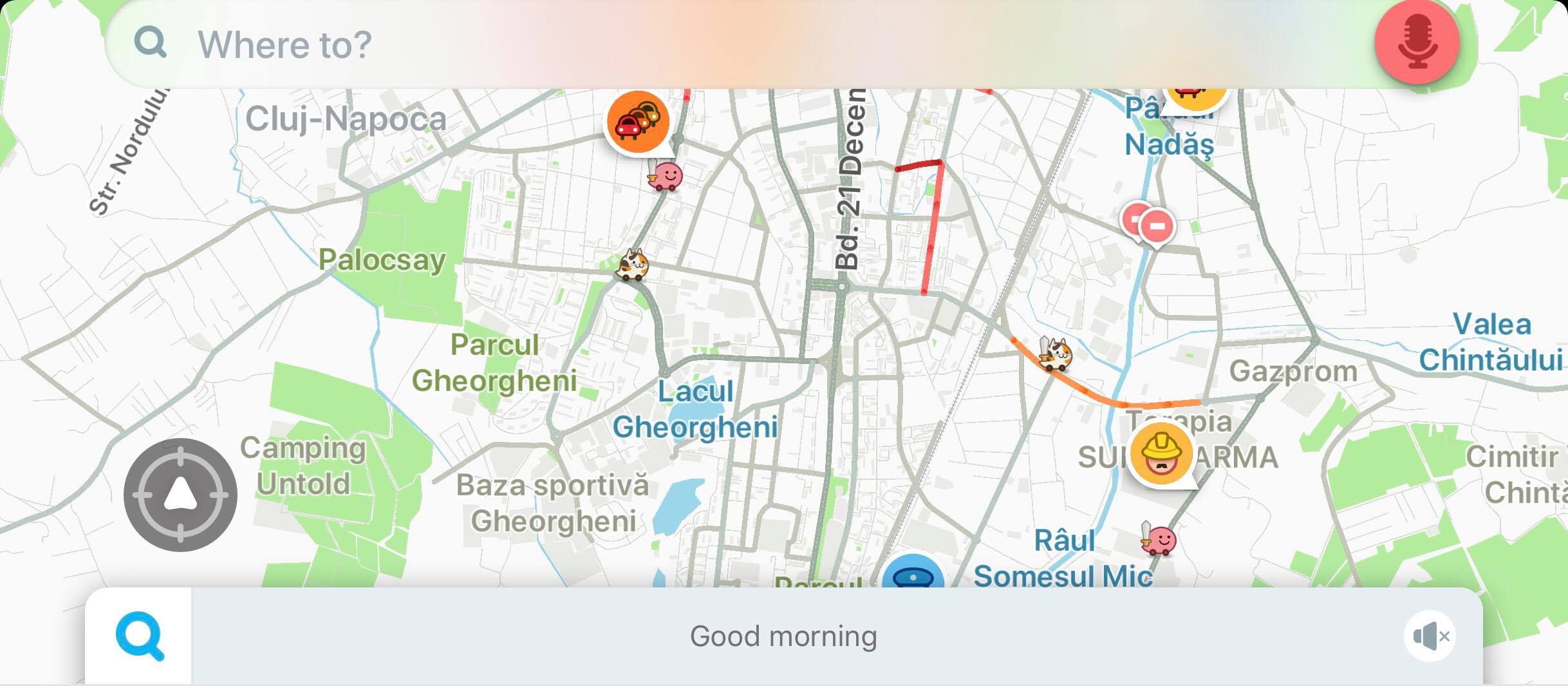The image size is (1568, 686).
Task: View the road closure marker
Action: tap(1156, 226)
